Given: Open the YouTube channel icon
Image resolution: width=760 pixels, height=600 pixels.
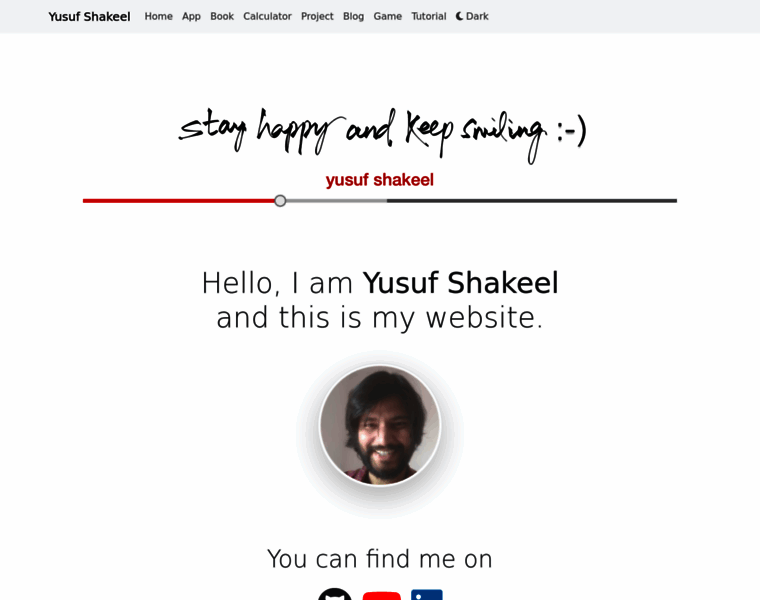Looking at the screenshot, I should 382,595.
